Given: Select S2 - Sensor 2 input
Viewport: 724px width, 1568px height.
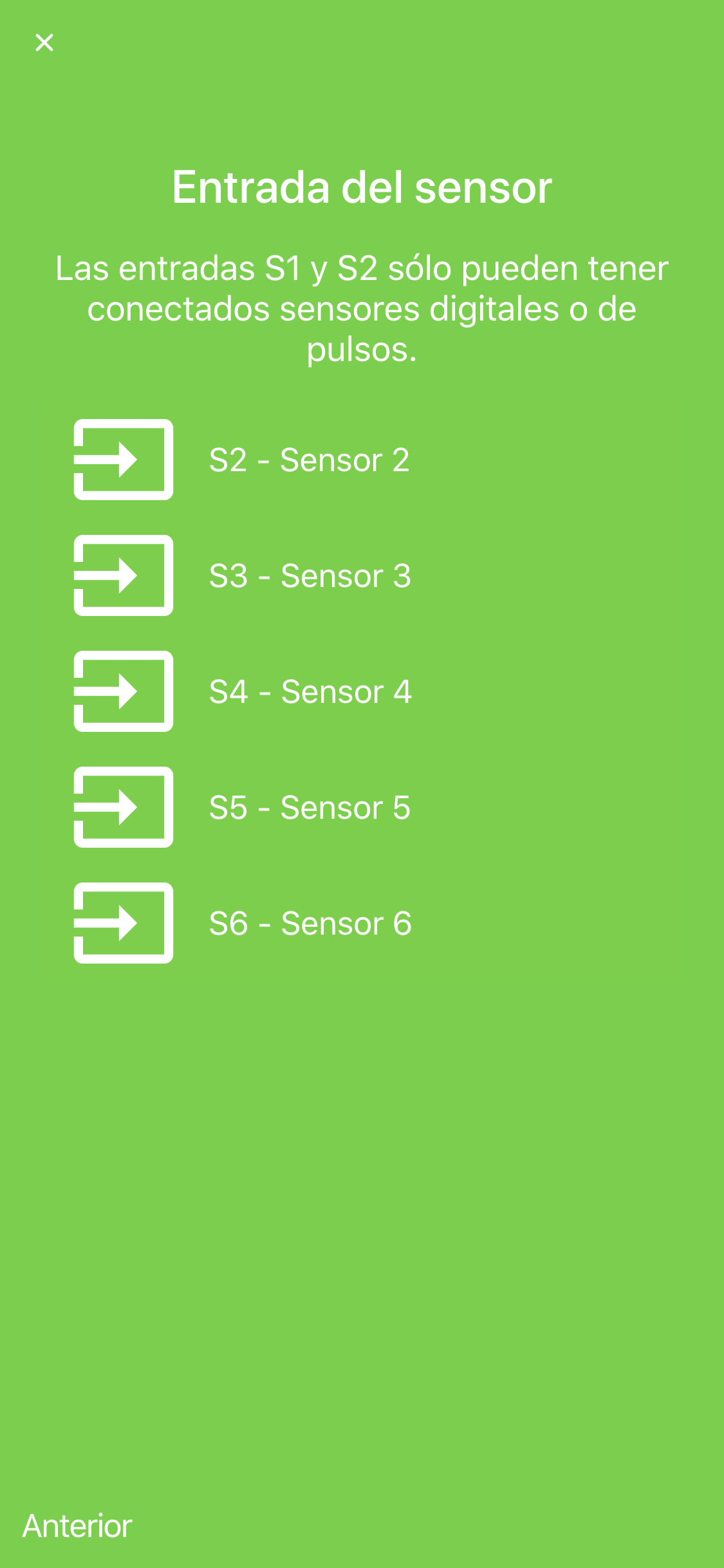Looking at the screenshot, I should pos(309,460).
